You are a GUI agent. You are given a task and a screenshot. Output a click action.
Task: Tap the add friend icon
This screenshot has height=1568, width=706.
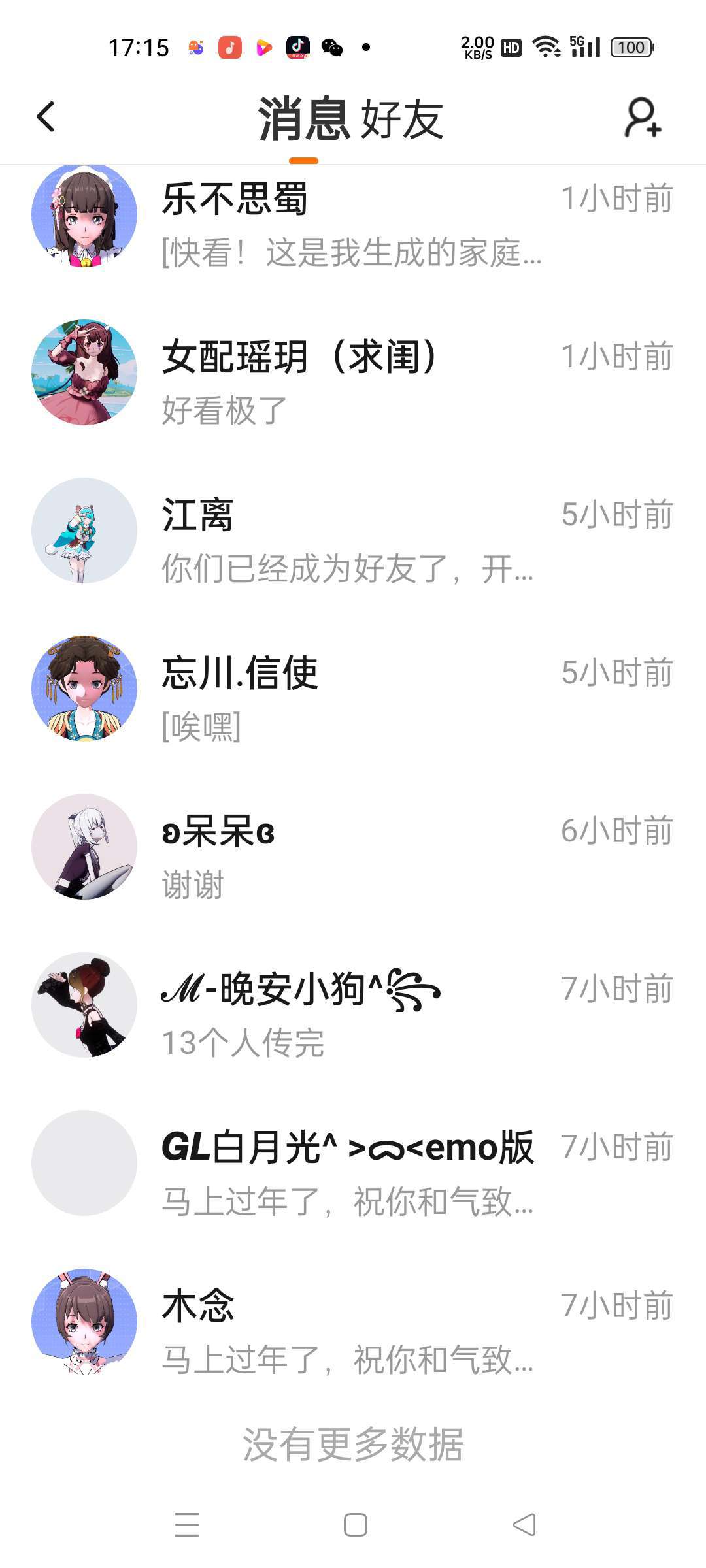(643, 118)
